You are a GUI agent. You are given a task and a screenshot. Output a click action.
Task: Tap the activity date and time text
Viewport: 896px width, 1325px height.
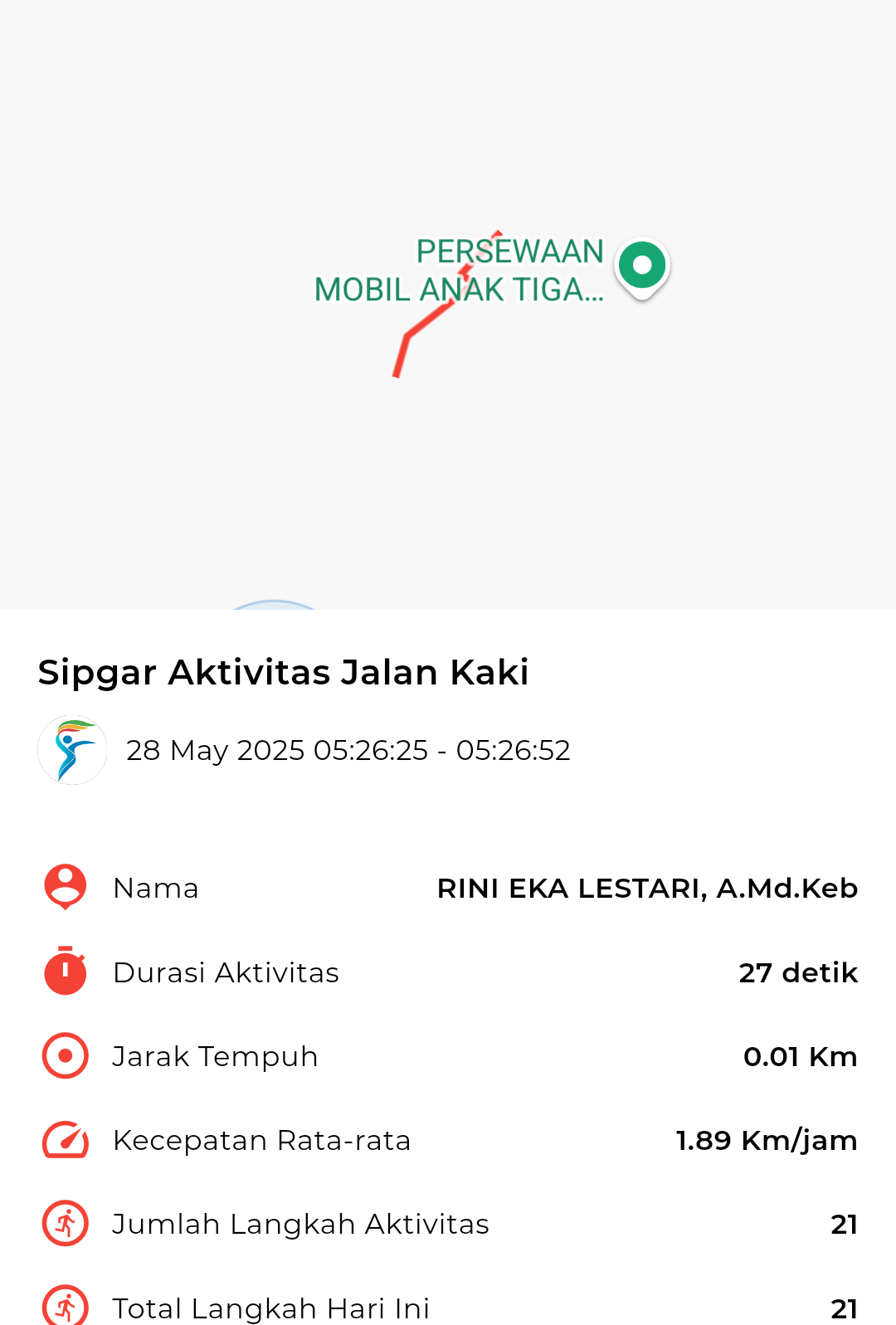tap(350, 749)
